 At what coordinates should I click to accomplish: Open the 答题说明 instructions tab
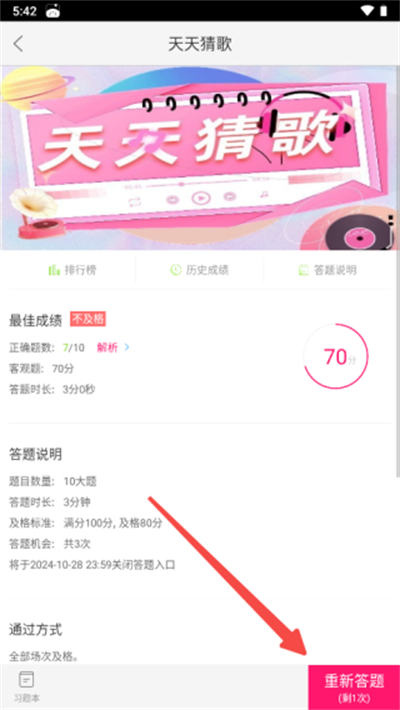click(x=328, y=270)
